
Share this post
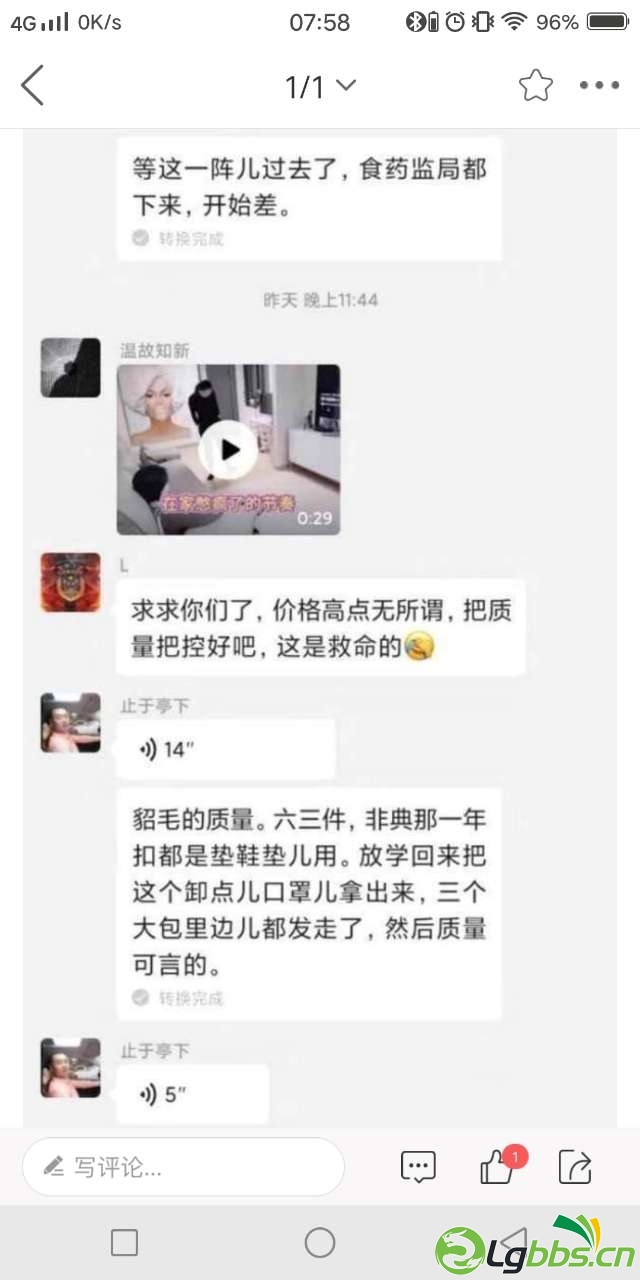pyautogui.click(x=575, y=1166)
